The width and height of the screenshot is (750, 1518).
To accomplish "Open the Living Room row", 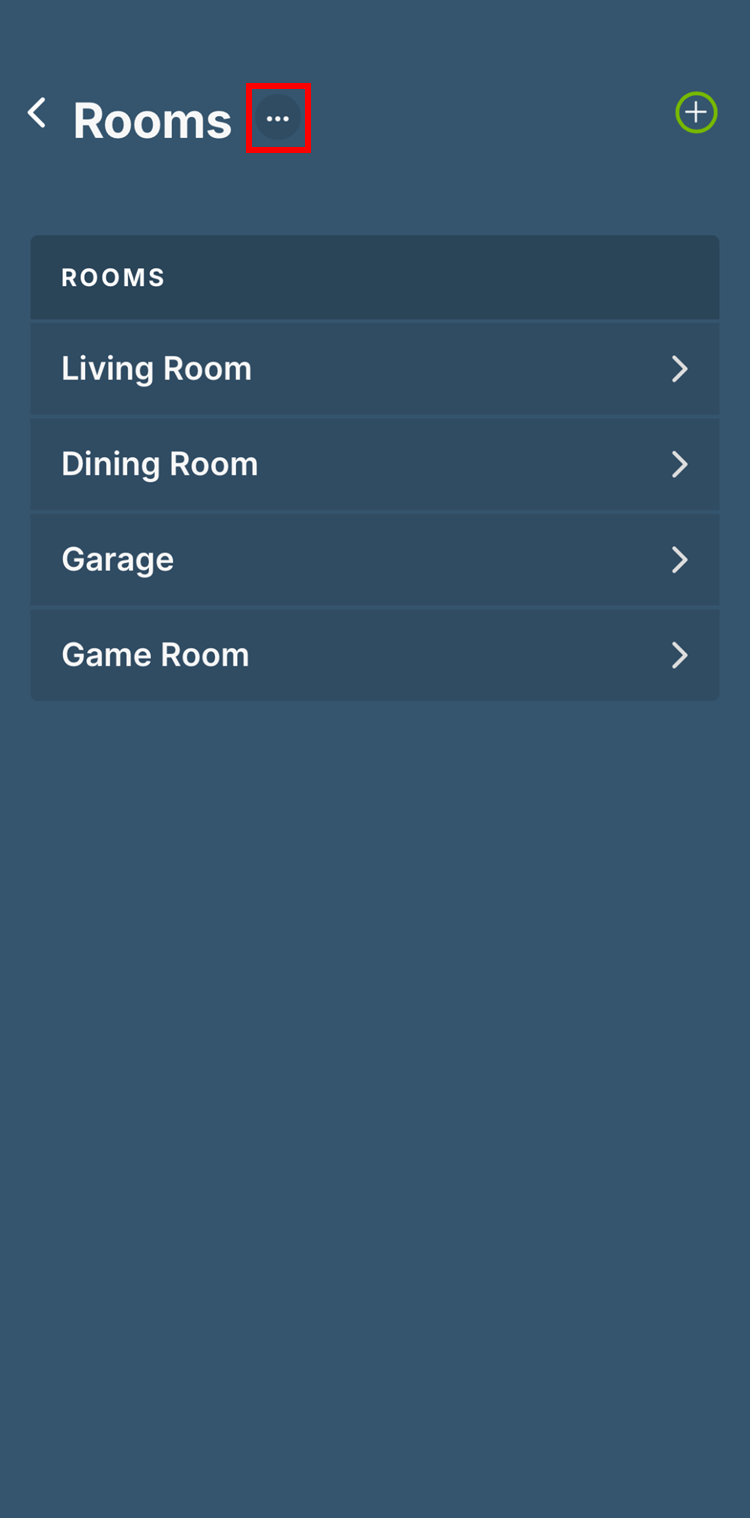I will (x=375, y=369).
